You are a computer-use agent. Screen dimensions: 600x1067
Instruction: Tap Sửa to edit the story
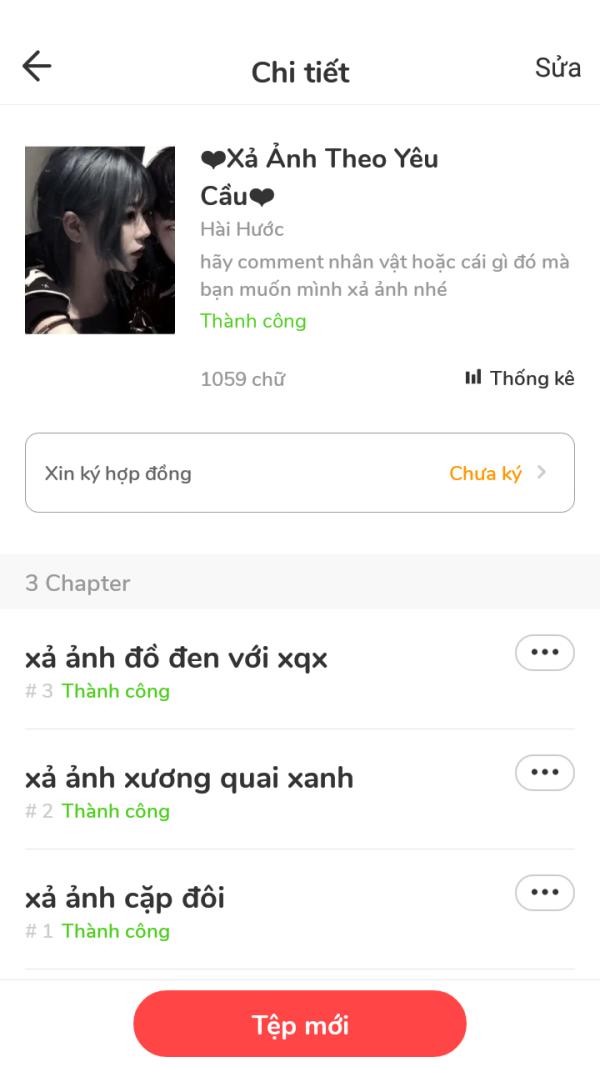point(557,68)
